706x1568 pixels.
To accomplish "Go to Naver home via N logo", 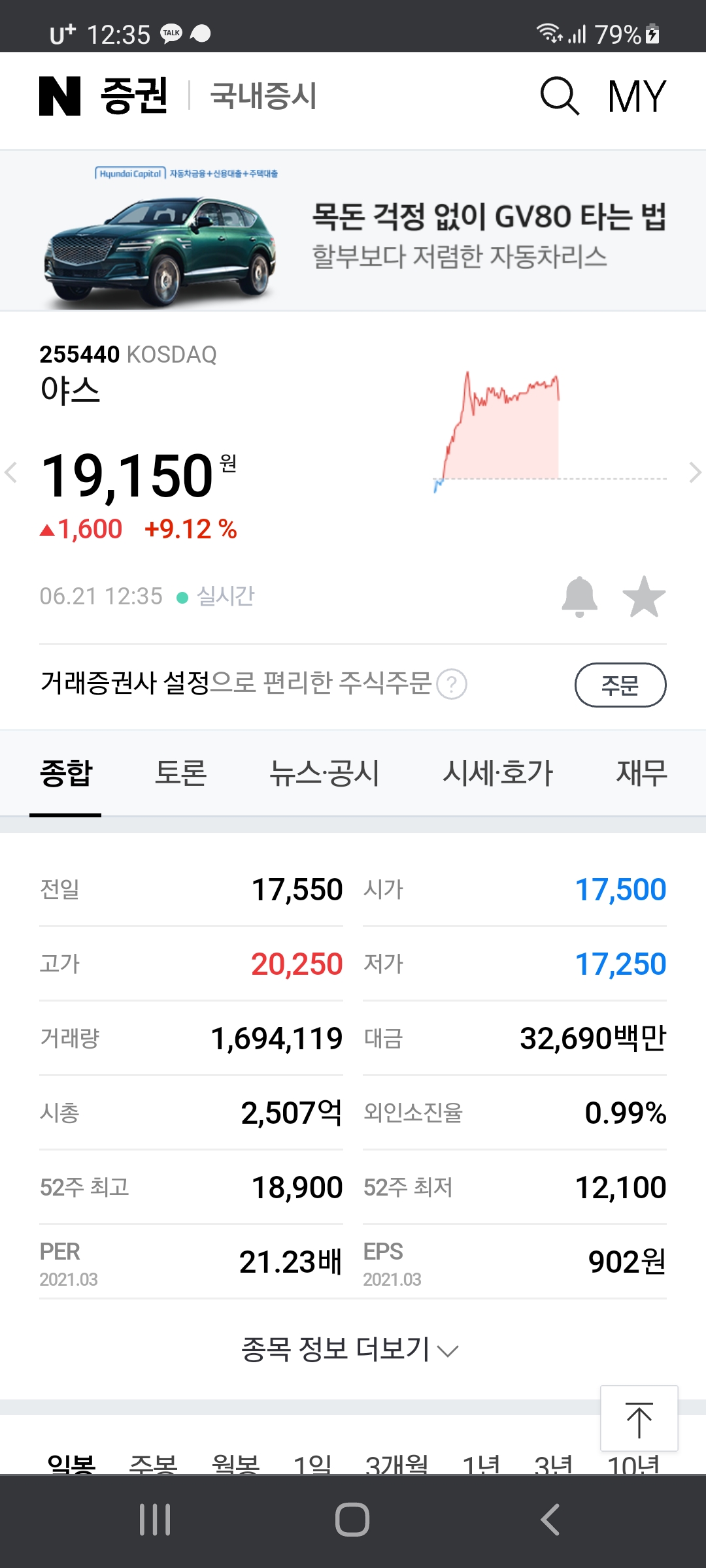I will point(59,96).
